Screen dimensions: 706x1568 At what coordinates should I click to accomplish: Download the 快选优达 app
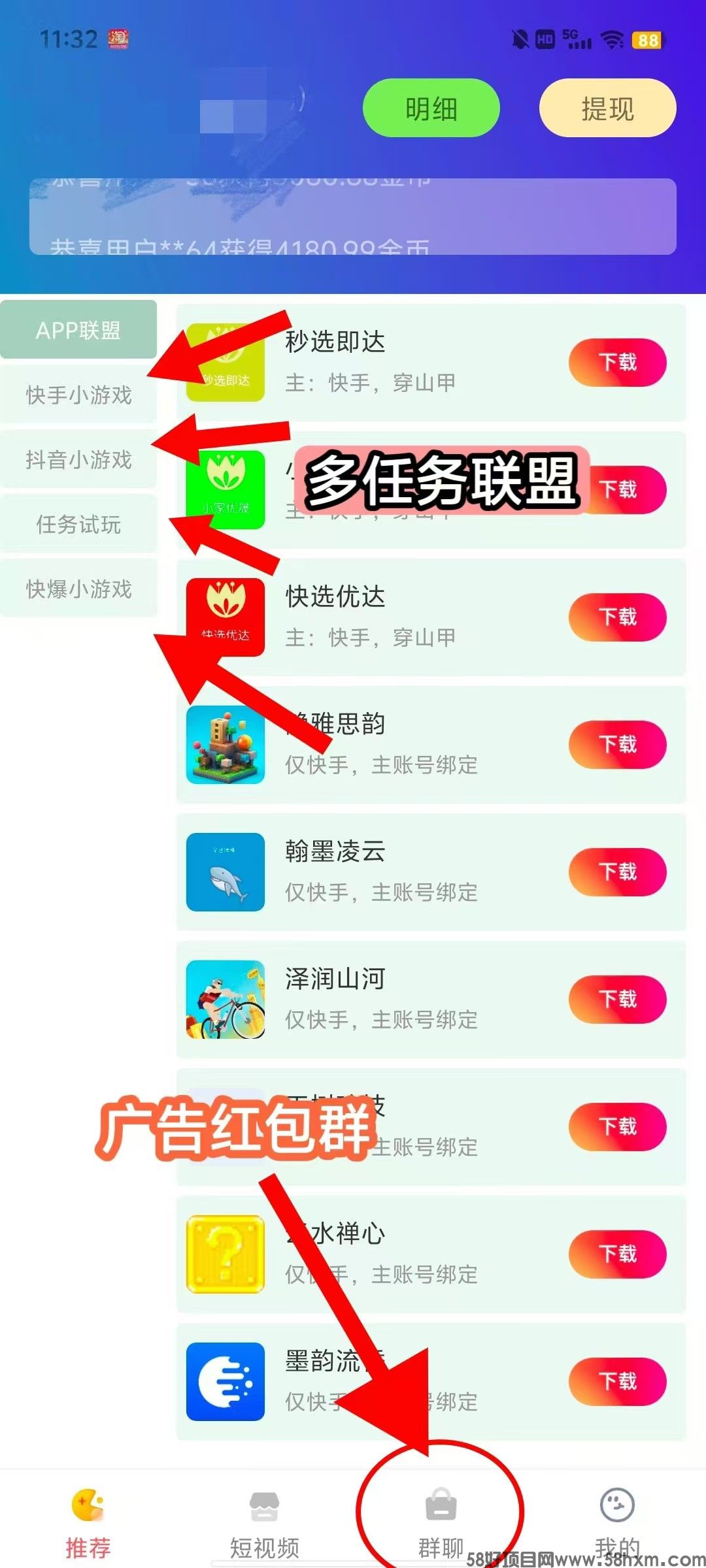coord(617,617)
